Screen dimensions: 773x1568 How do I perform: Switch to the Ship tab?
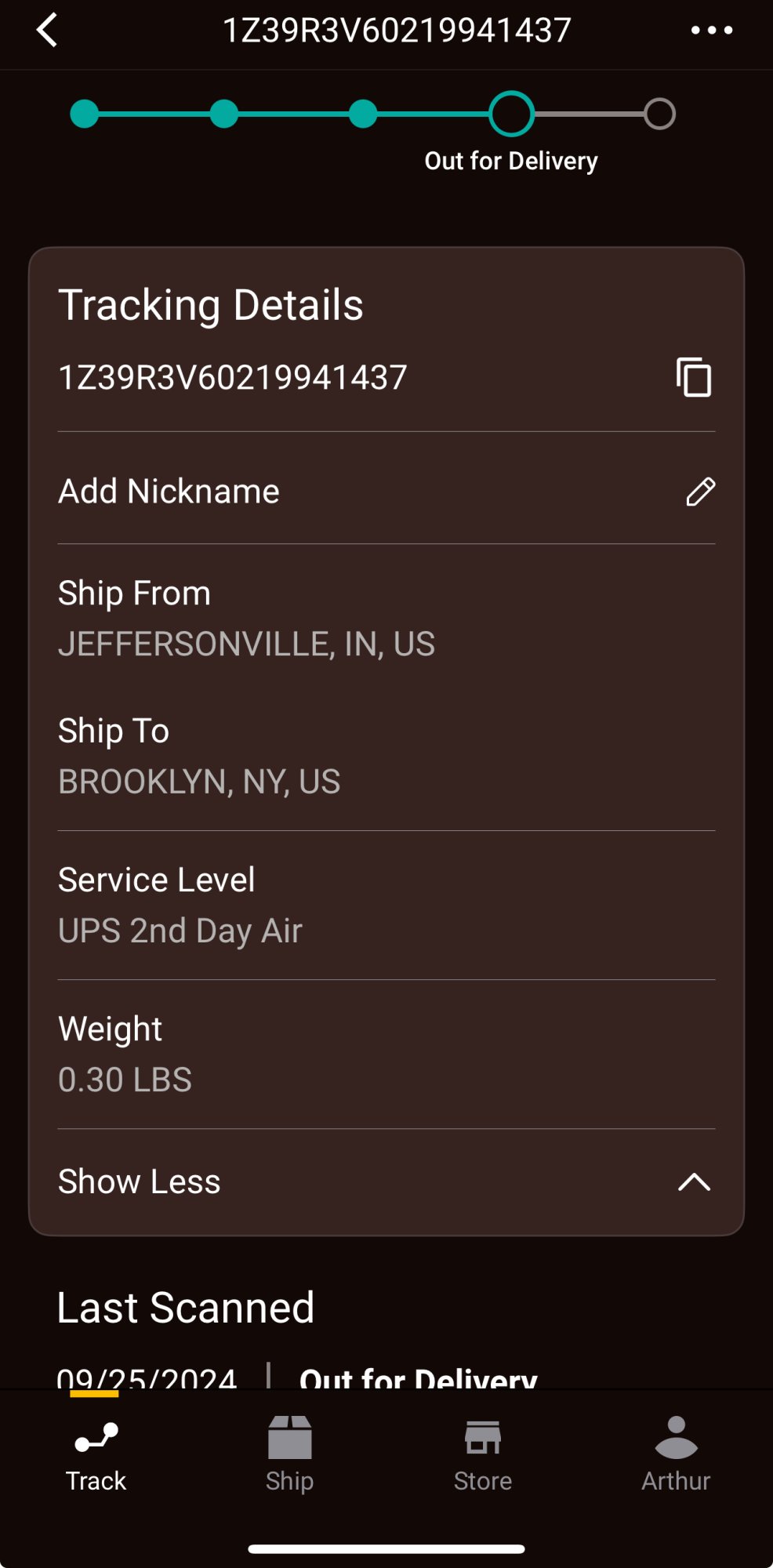coord(289,1454)
